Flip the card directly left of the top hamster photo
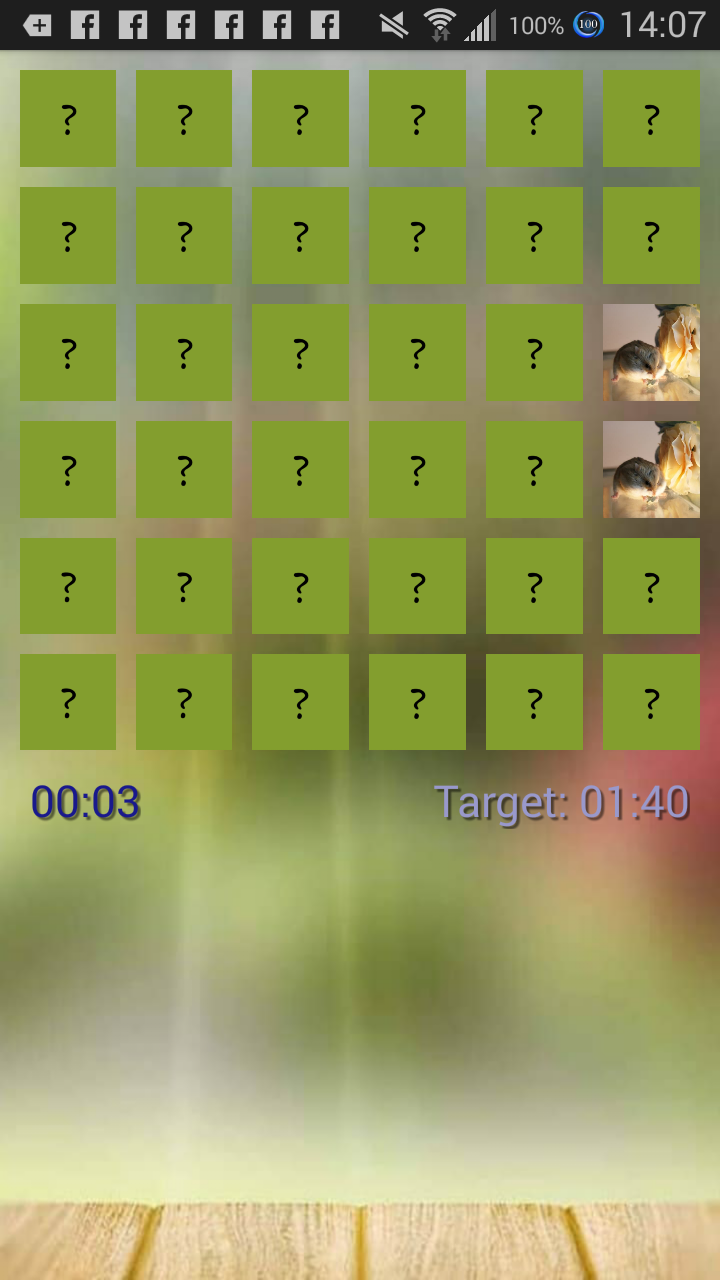720x1280 pixels. click(534, 352)
